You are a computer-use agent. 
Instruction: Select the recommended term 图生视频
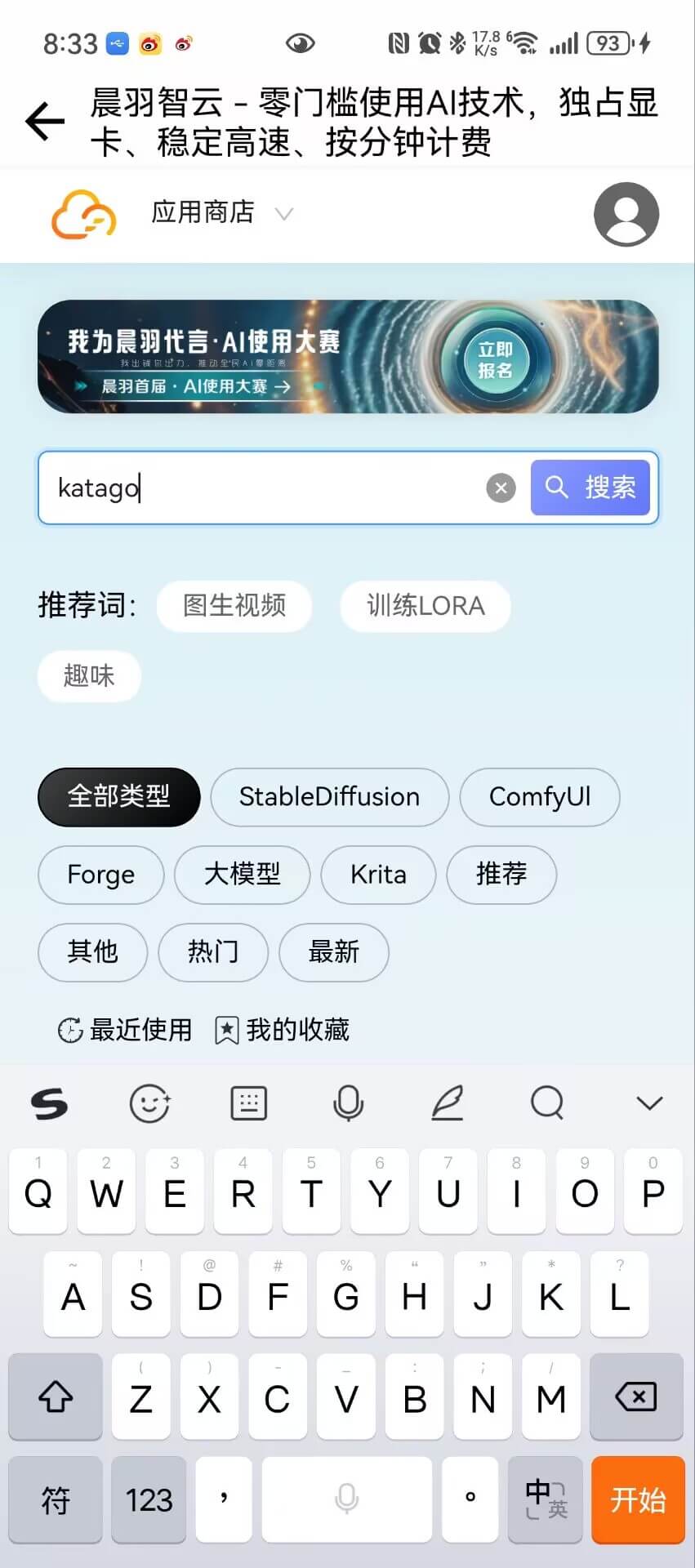click(x=234, y=606)
